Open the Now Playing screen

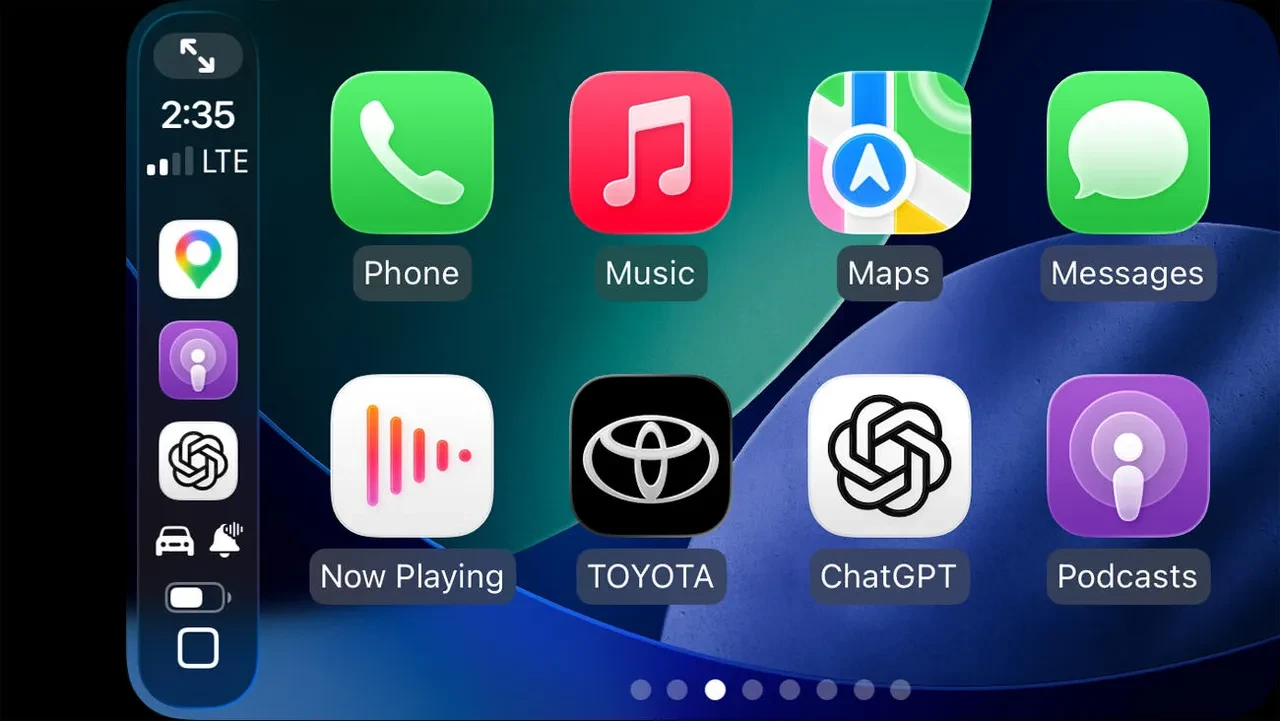click(x=411, y=456)
